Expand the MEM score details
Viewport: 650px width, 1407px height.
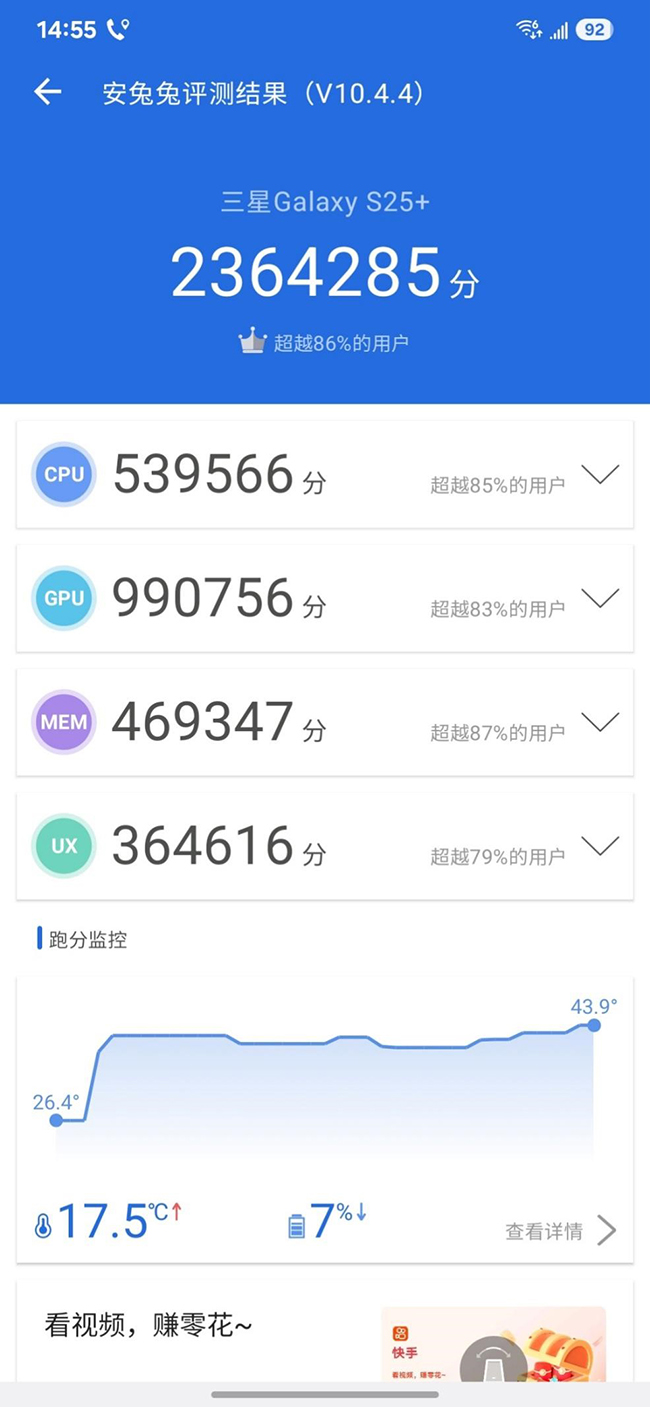600,722
